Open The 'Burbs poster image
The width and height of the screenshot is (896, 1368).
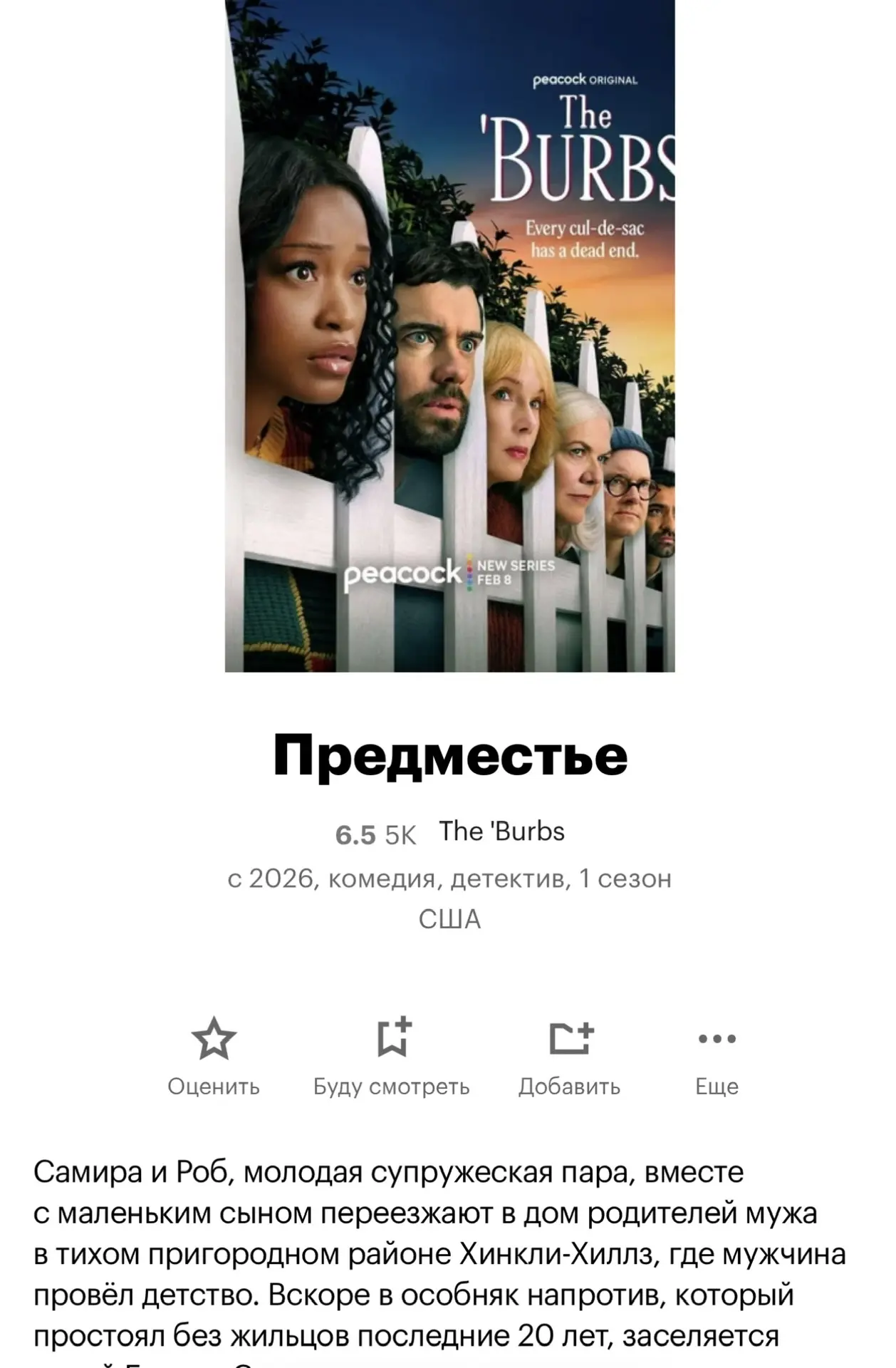pyautogui.click(x=449, y=335)
